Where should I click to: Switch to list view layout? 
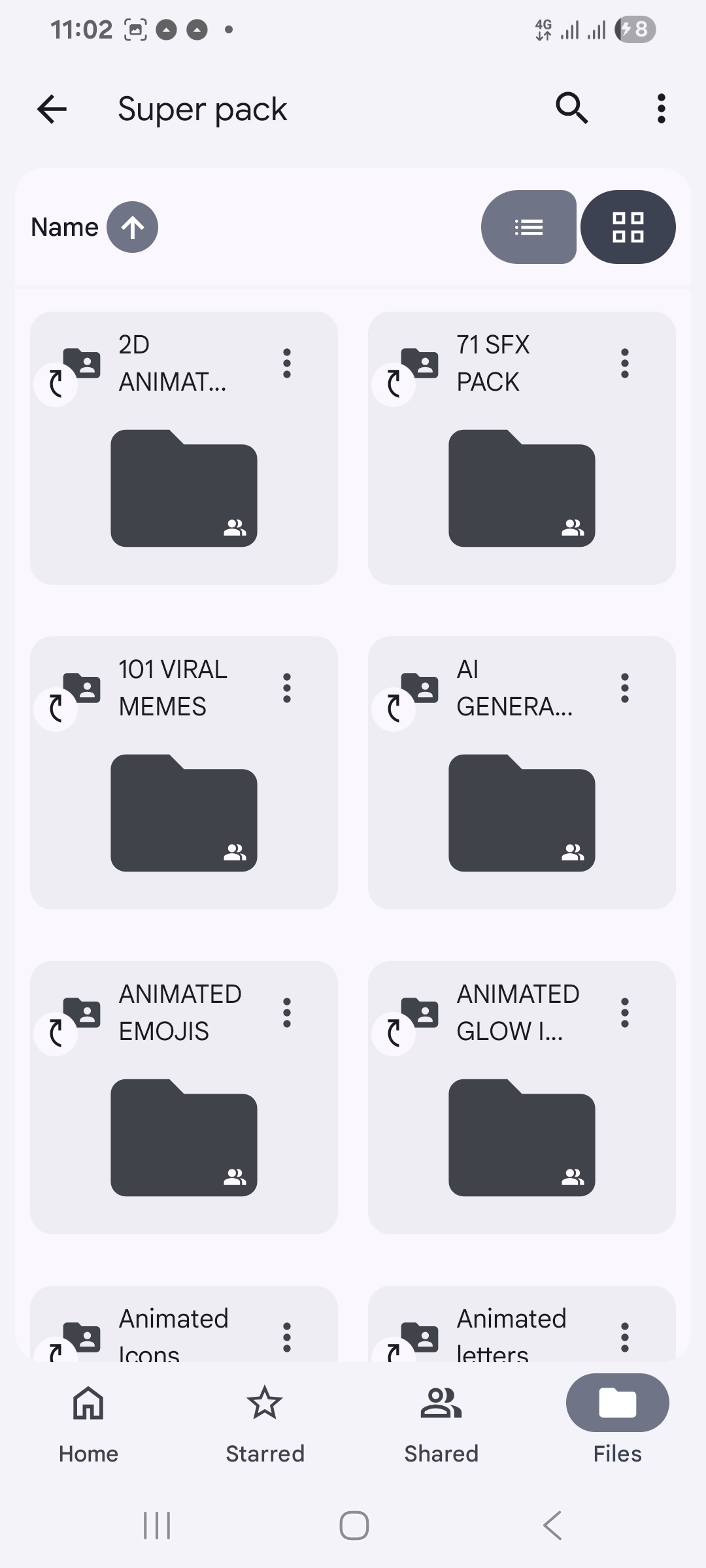pyautogui.click(x=529, y=227)
